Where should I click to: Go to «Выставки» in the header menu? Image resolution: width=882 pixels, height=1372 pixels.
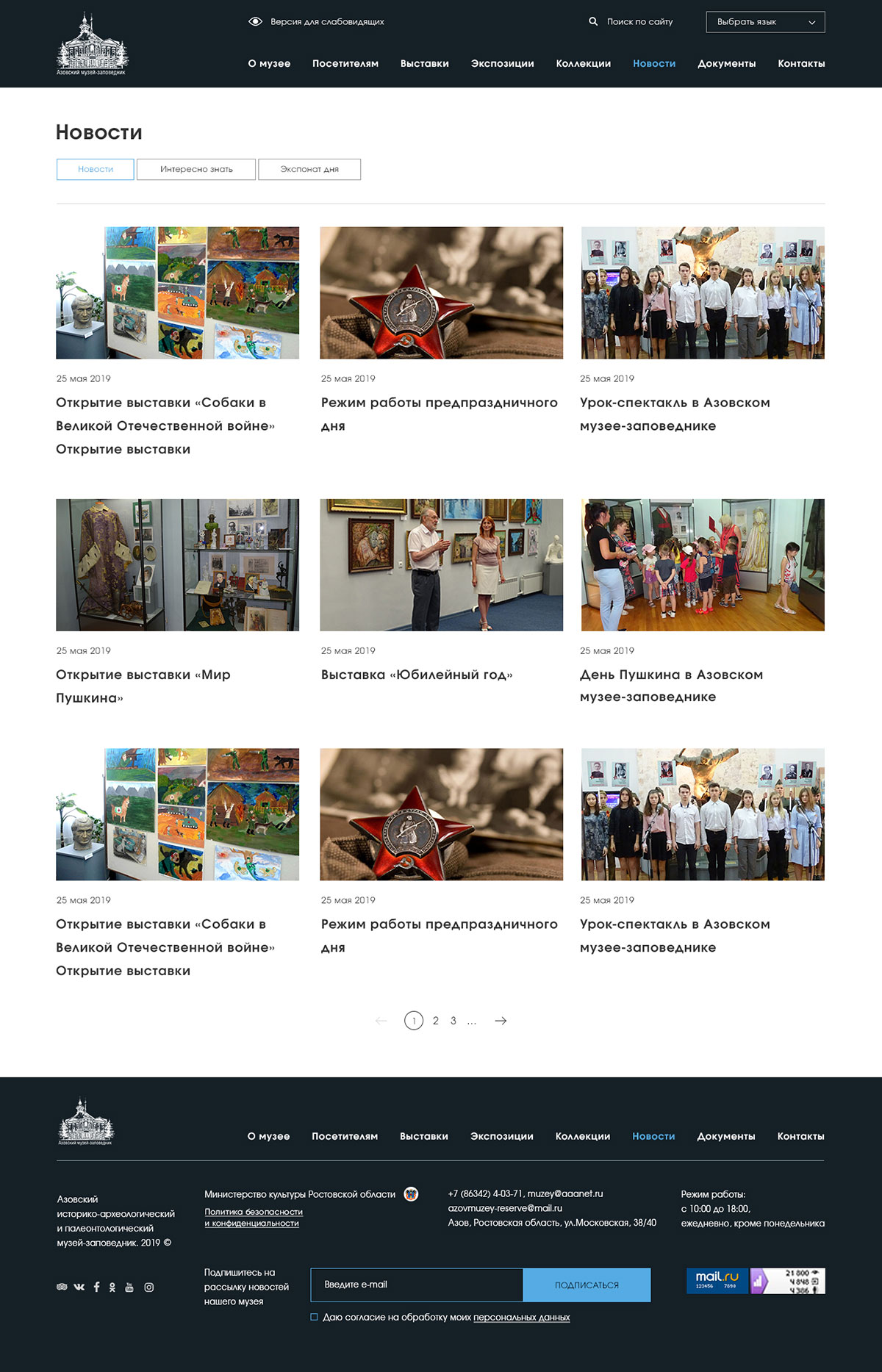[424, 64]
